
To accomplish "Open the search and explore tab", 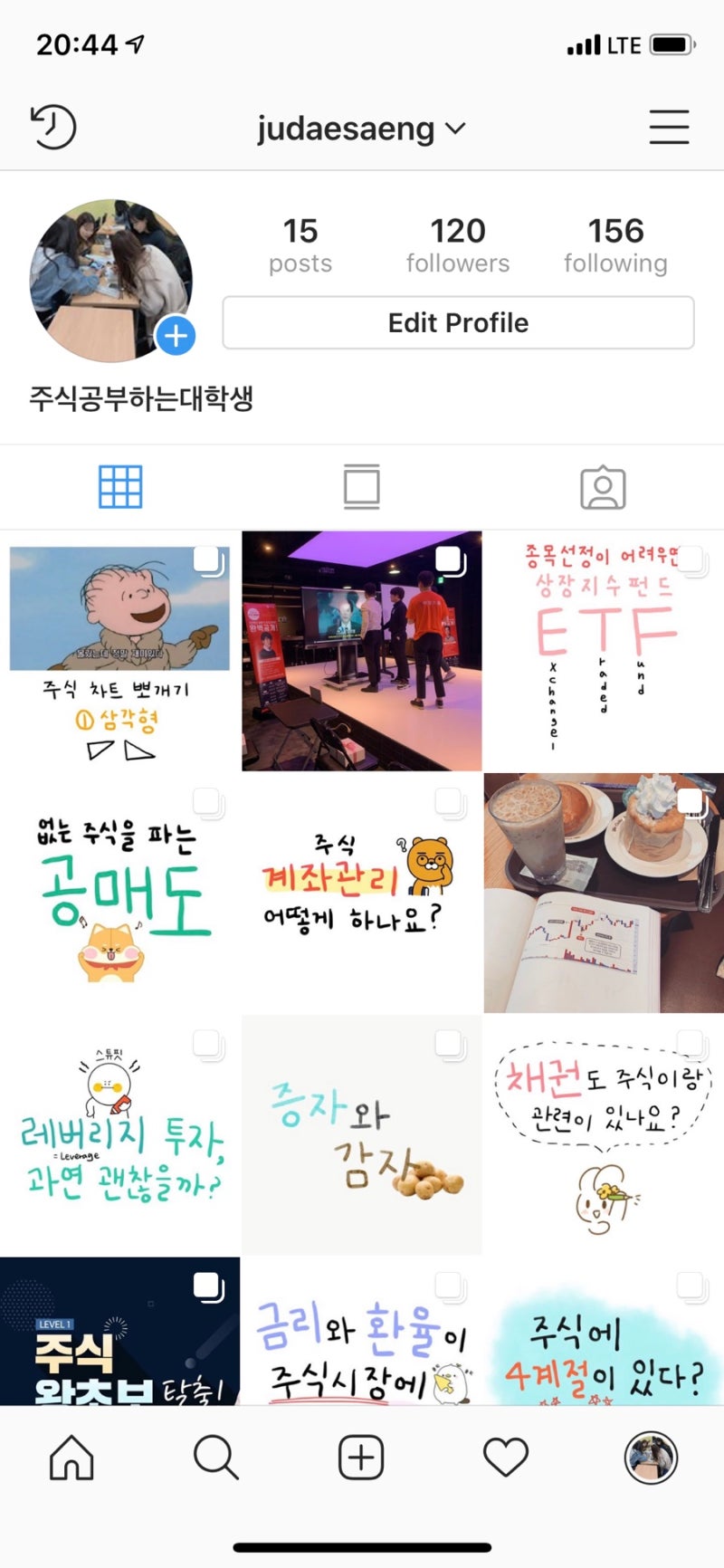I will [216, 1458].
